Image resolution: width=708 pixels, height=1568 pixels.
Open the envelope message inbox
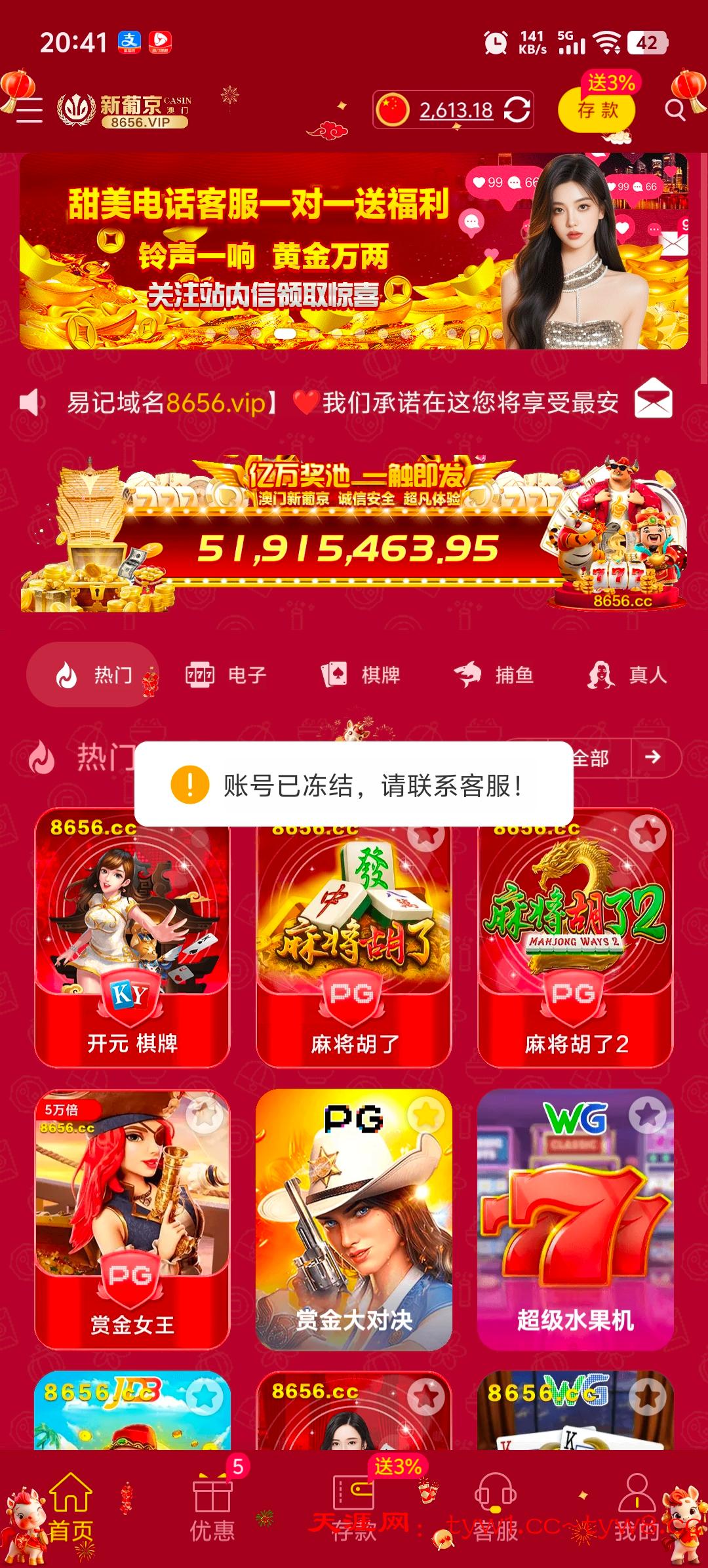(653, 400)
